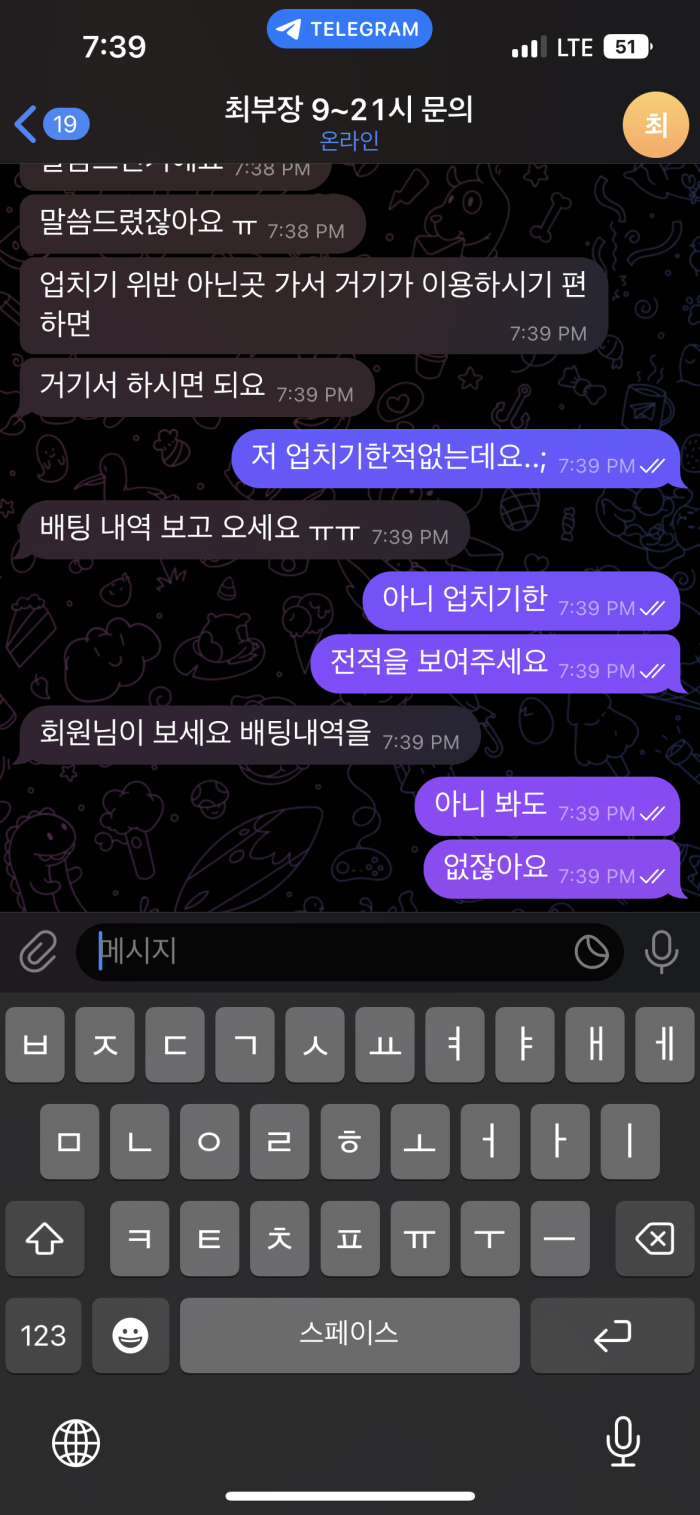Open the emoji keyboard
The height and width of the screenshot is (1515, 700).
point(130,1335)
